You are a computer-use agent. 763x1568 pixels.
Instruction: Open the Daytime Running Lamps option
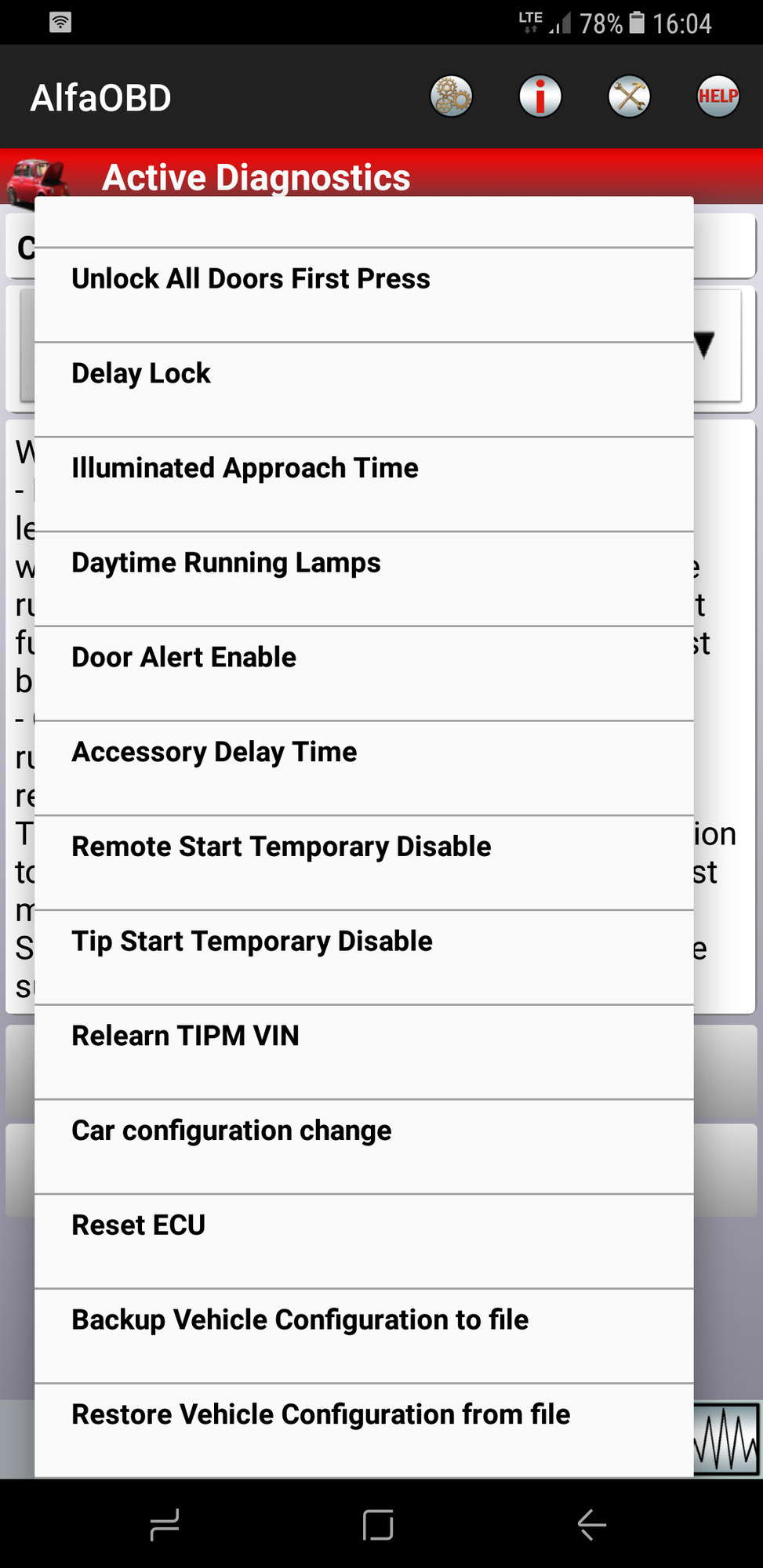click(364, 579)
